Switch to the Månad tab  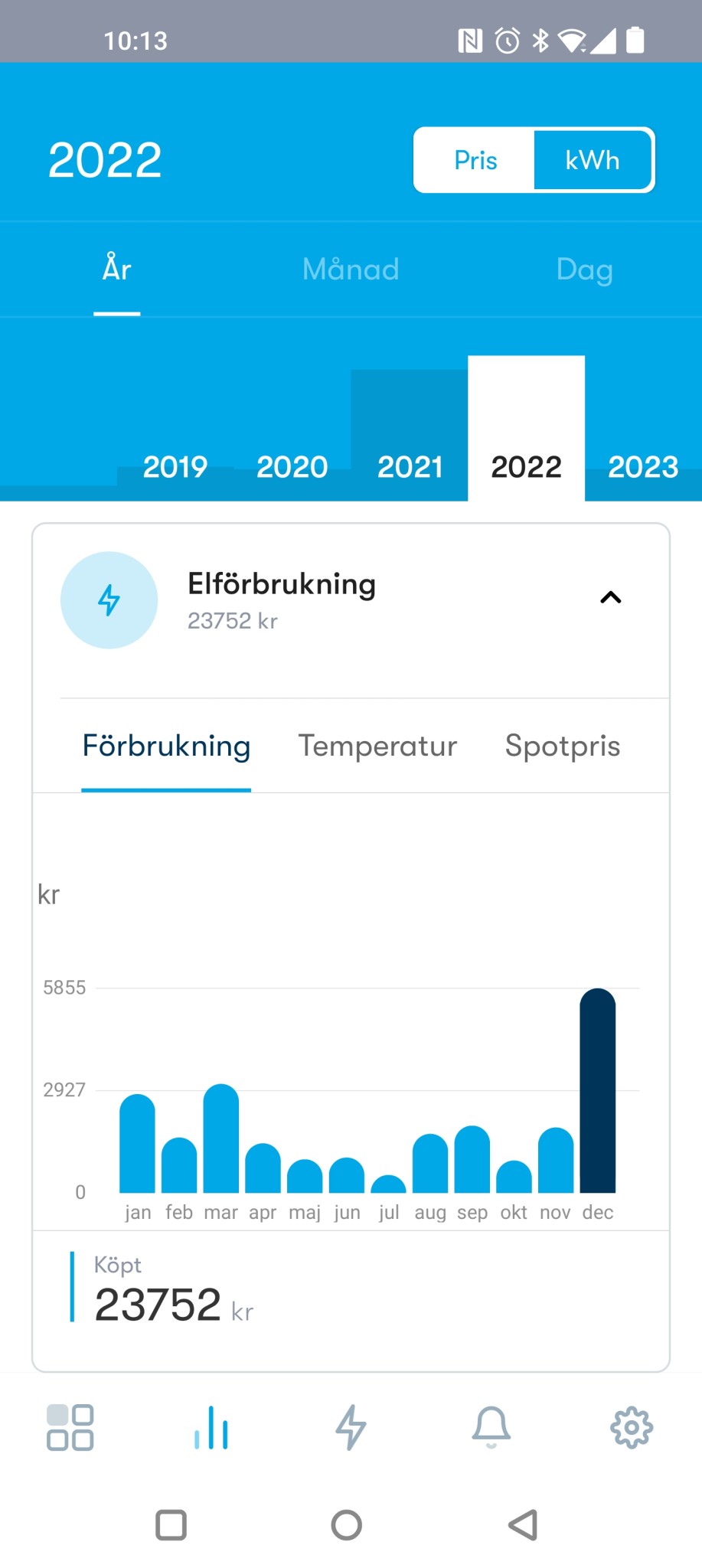tap(351, 269)
